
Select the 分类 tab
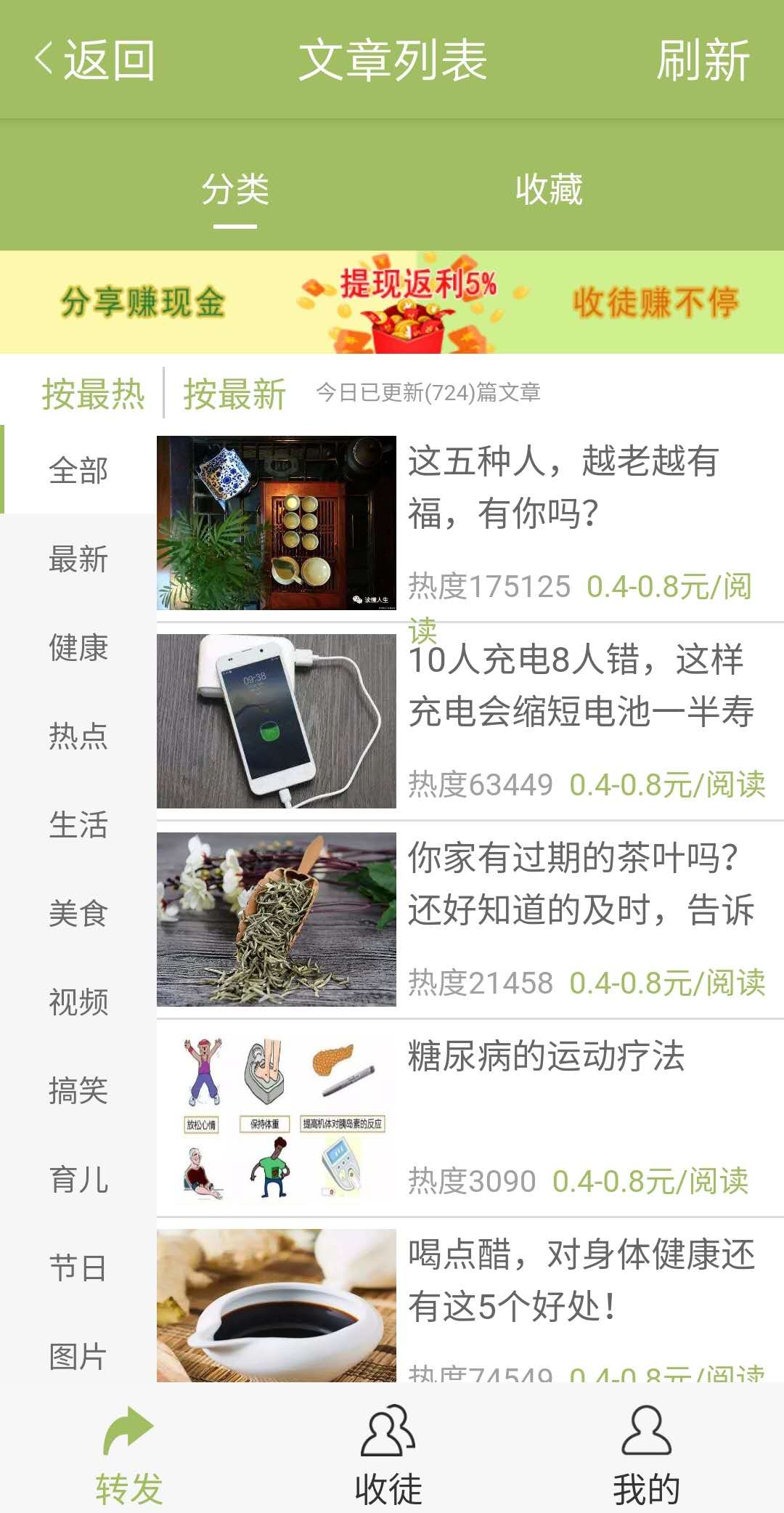coord(235,190)
